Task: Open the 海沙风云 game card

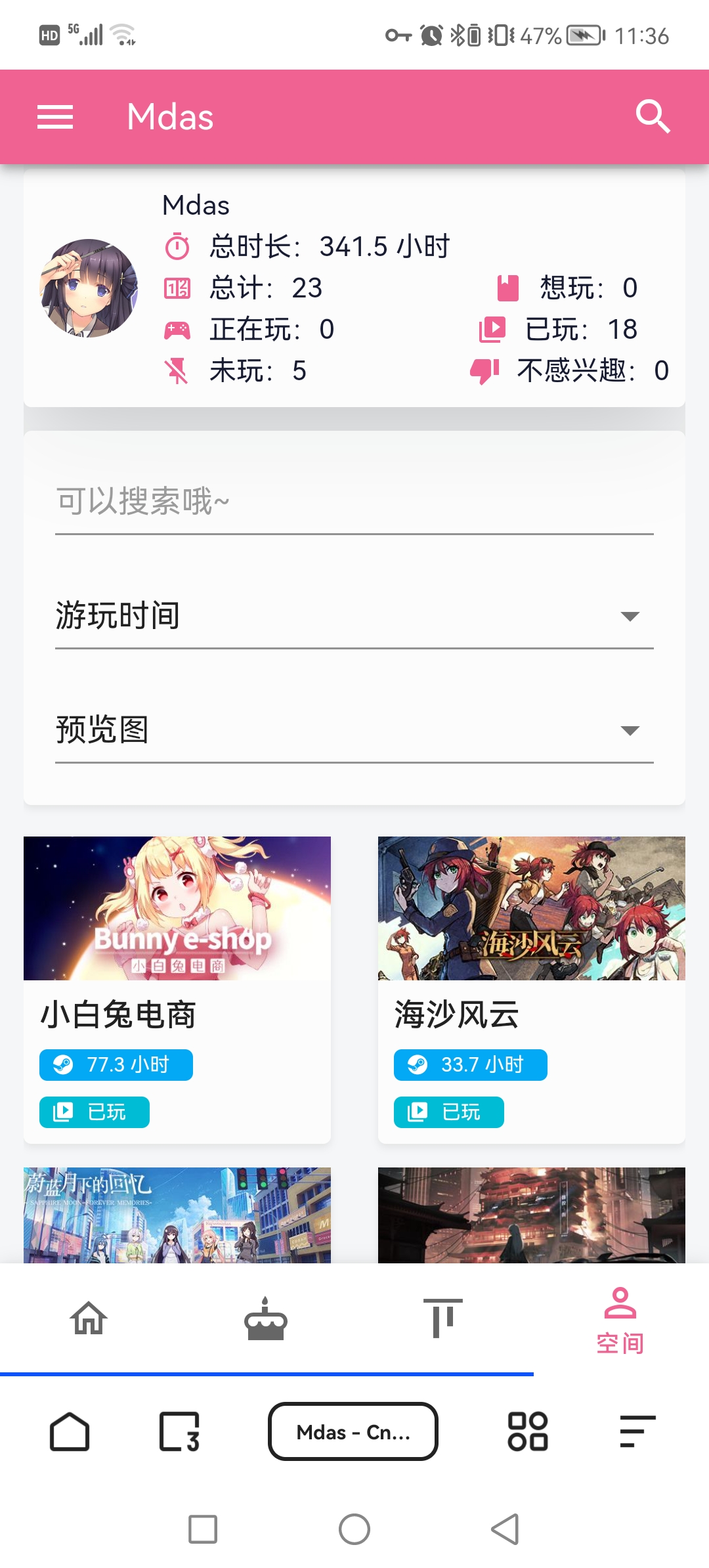Action: click(532, 985)
